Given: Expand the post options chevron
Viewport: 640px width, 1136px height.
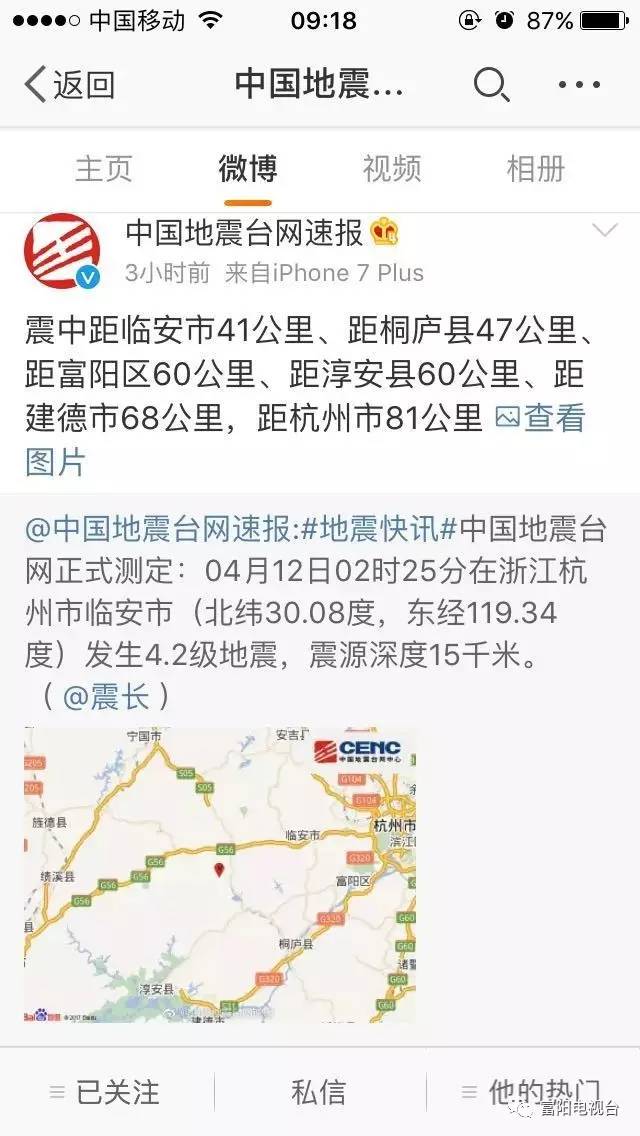Looking at the screenshot, I should (x=605, y=232).
